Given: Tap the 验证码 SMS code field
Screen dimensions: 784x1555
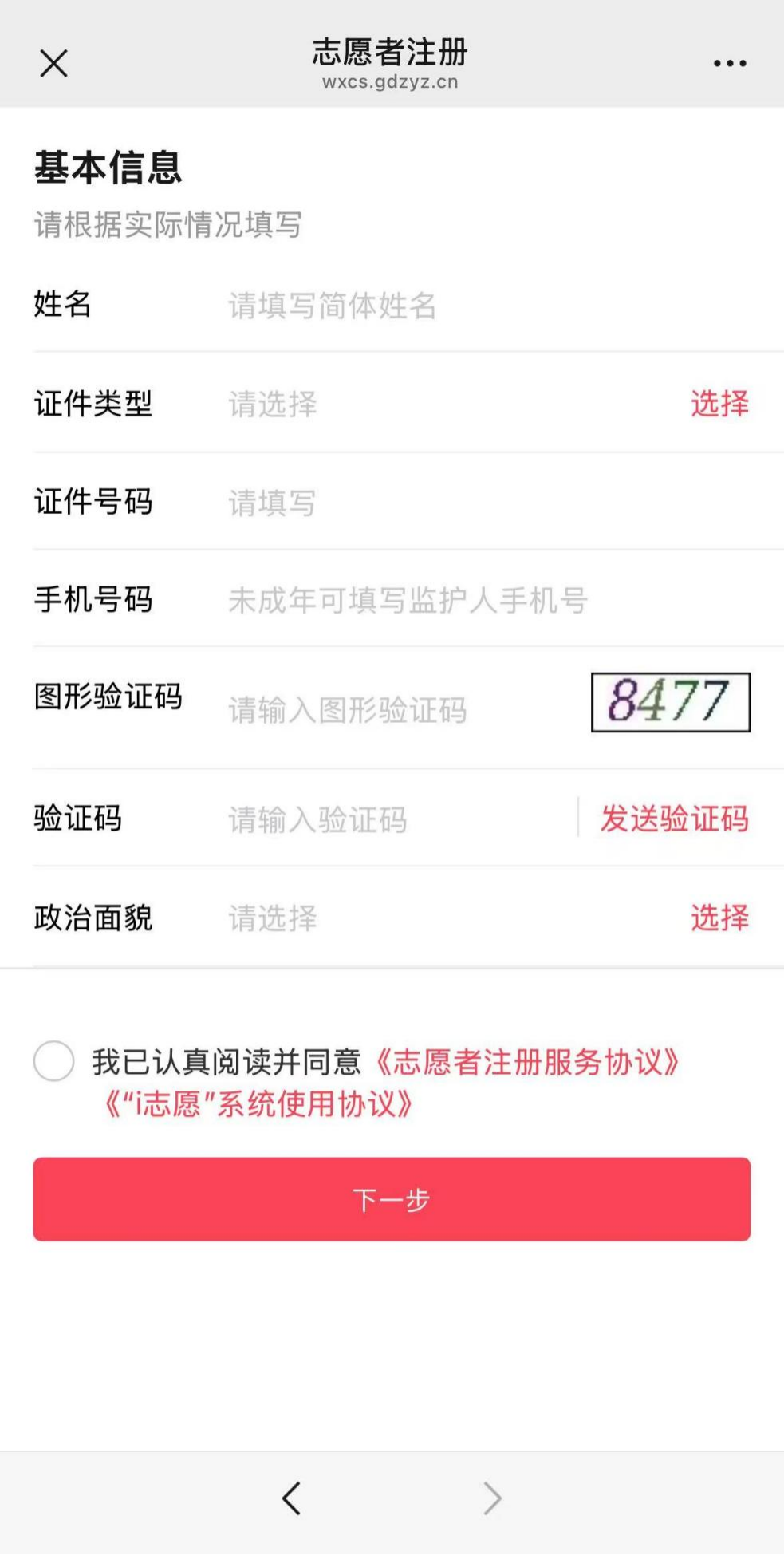Looking at the screenshot, I should pos(391,819).
